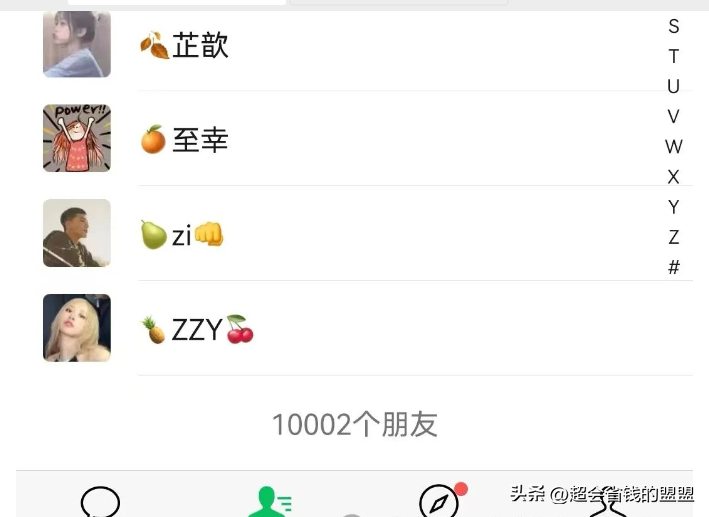Switch to the Discover compass tab

439,501
